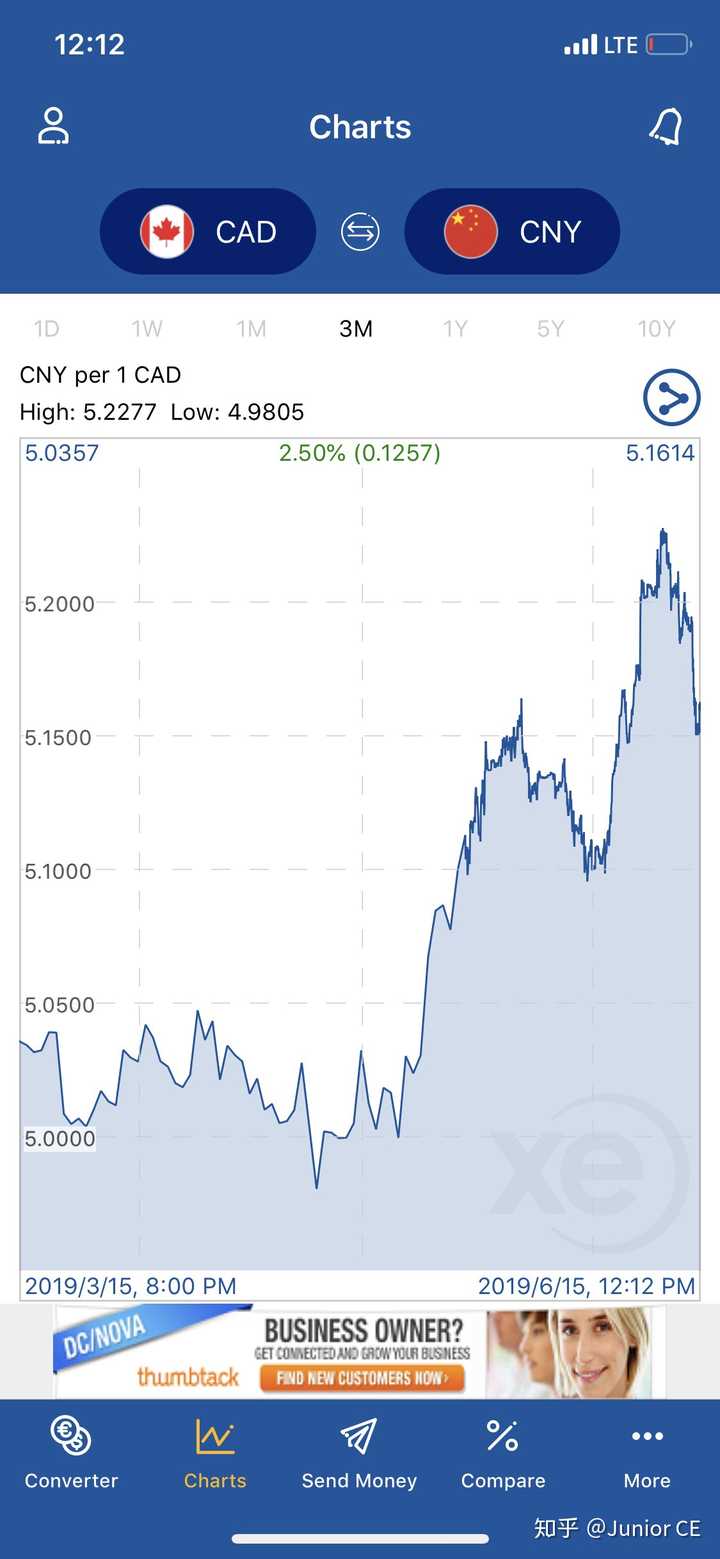Open the Send Money tab

[359, 1453]
